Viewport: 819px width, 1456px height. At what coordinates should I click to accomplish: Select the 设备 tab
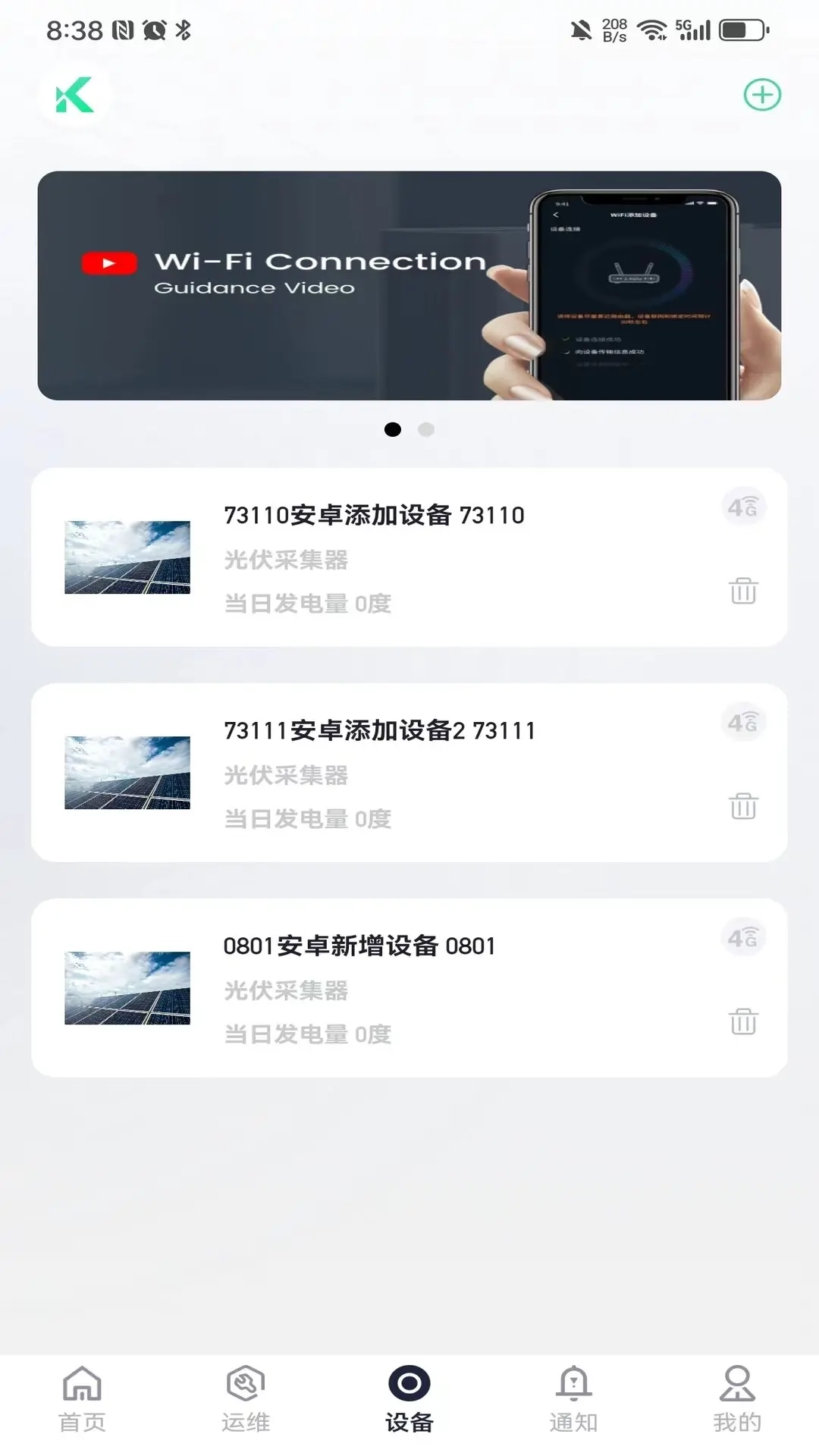[x=409, y=1400]
